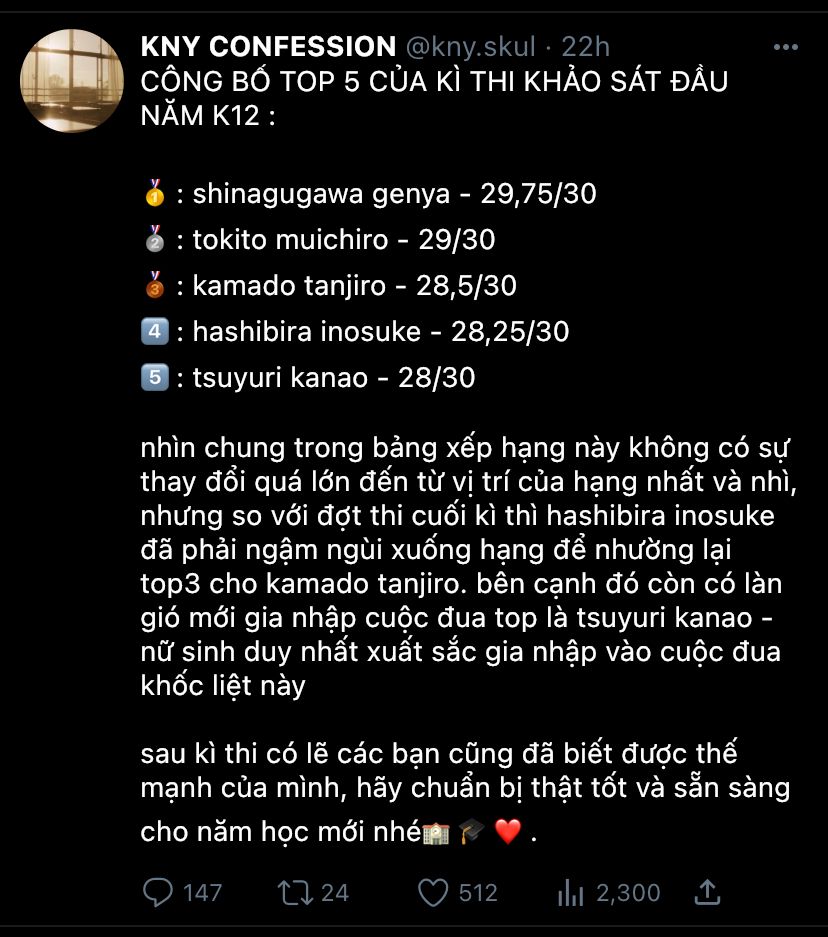Viewport: 828px width, 937px height.
Task: Open the tweet's overflow menu
Action: click(785, 46)
